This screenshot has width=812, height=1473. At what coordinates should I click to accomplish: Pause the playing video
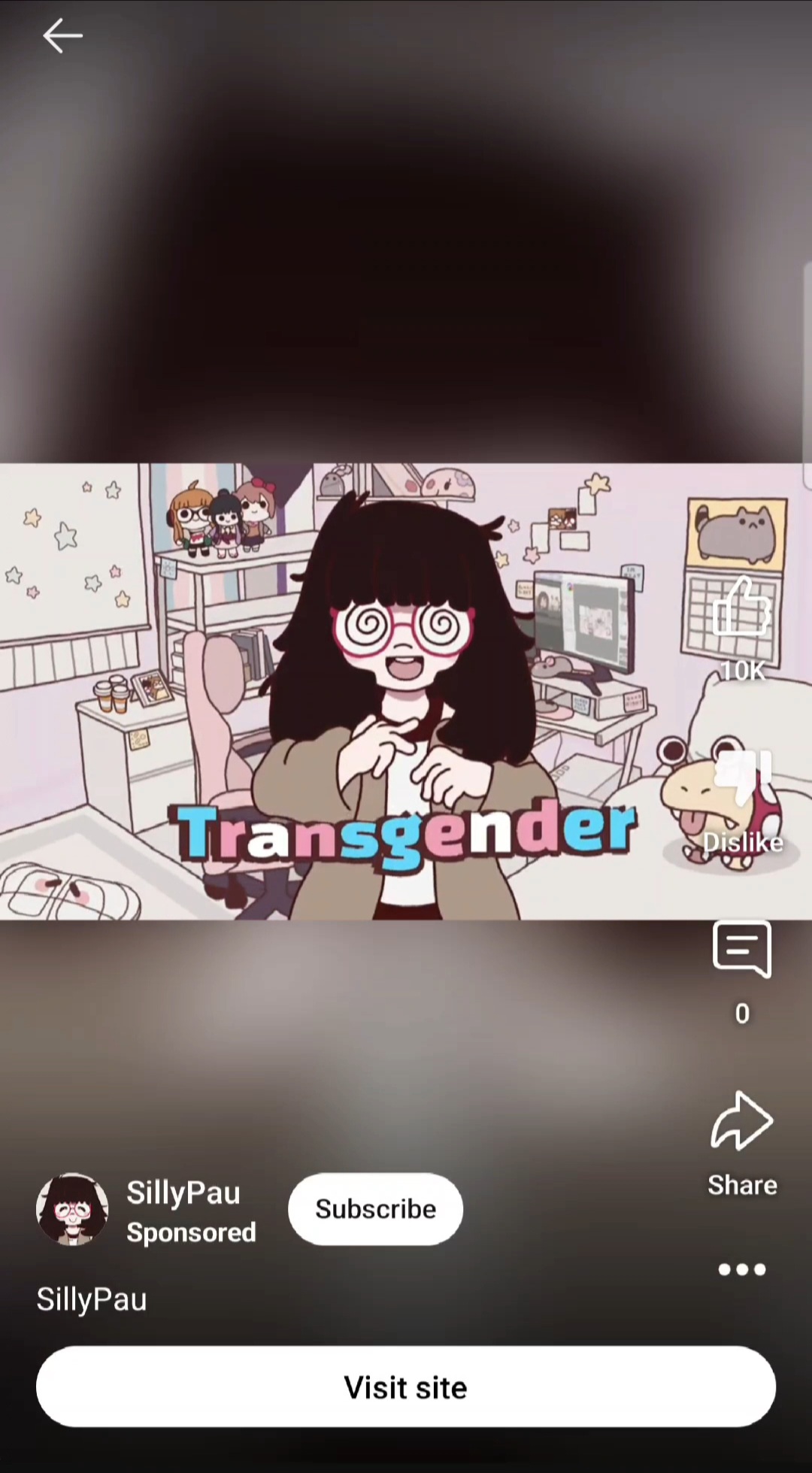pos(406,691)
